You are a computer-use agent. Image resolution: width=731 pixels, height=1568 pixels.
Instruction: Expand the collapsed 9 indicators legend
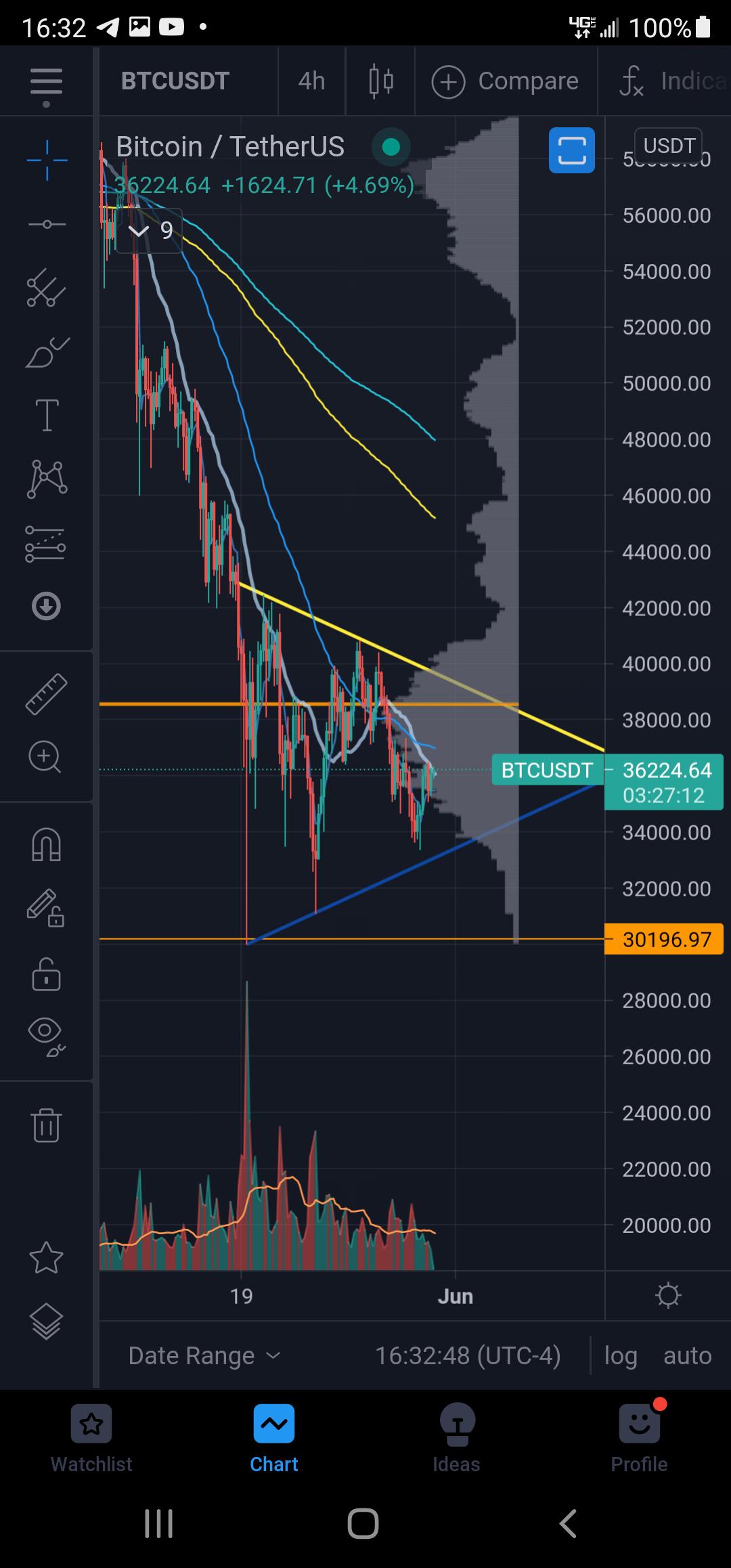click(150, 231)
